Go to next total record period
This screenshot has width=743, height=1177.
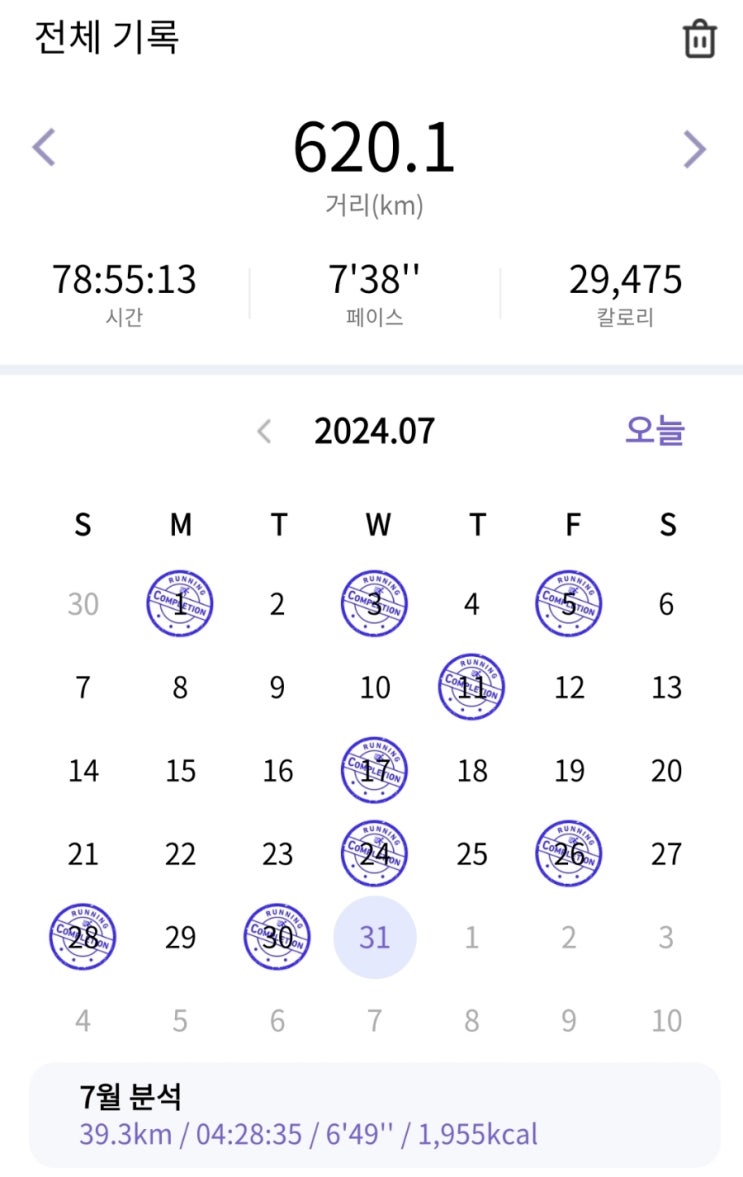[695, 149]
